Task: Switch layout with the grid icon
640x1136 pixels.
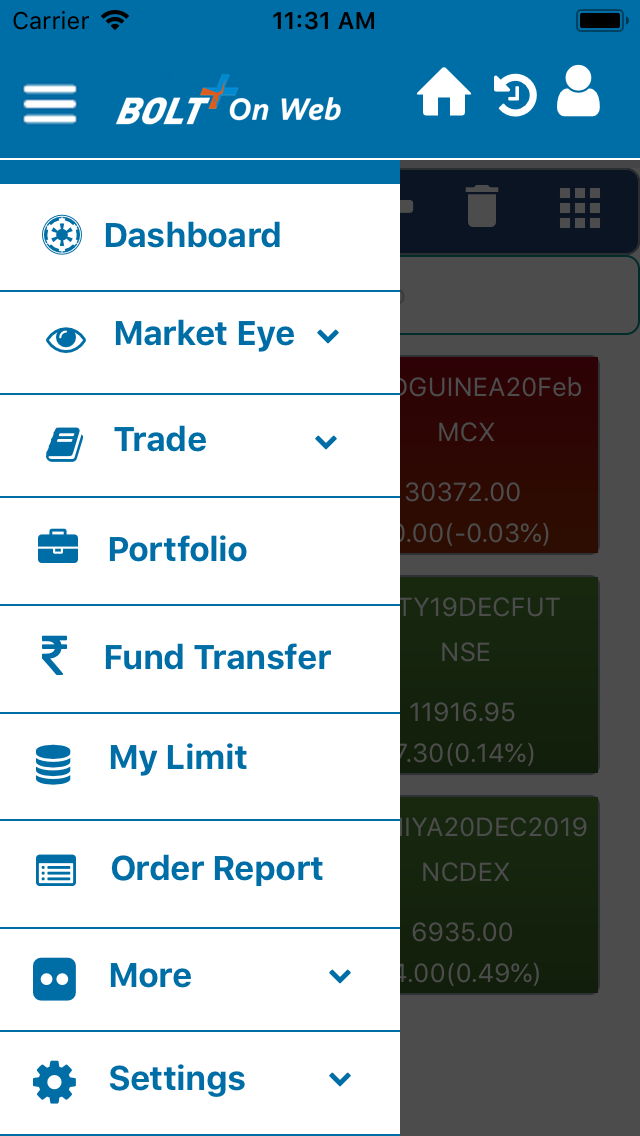Action: coord(581,208)
